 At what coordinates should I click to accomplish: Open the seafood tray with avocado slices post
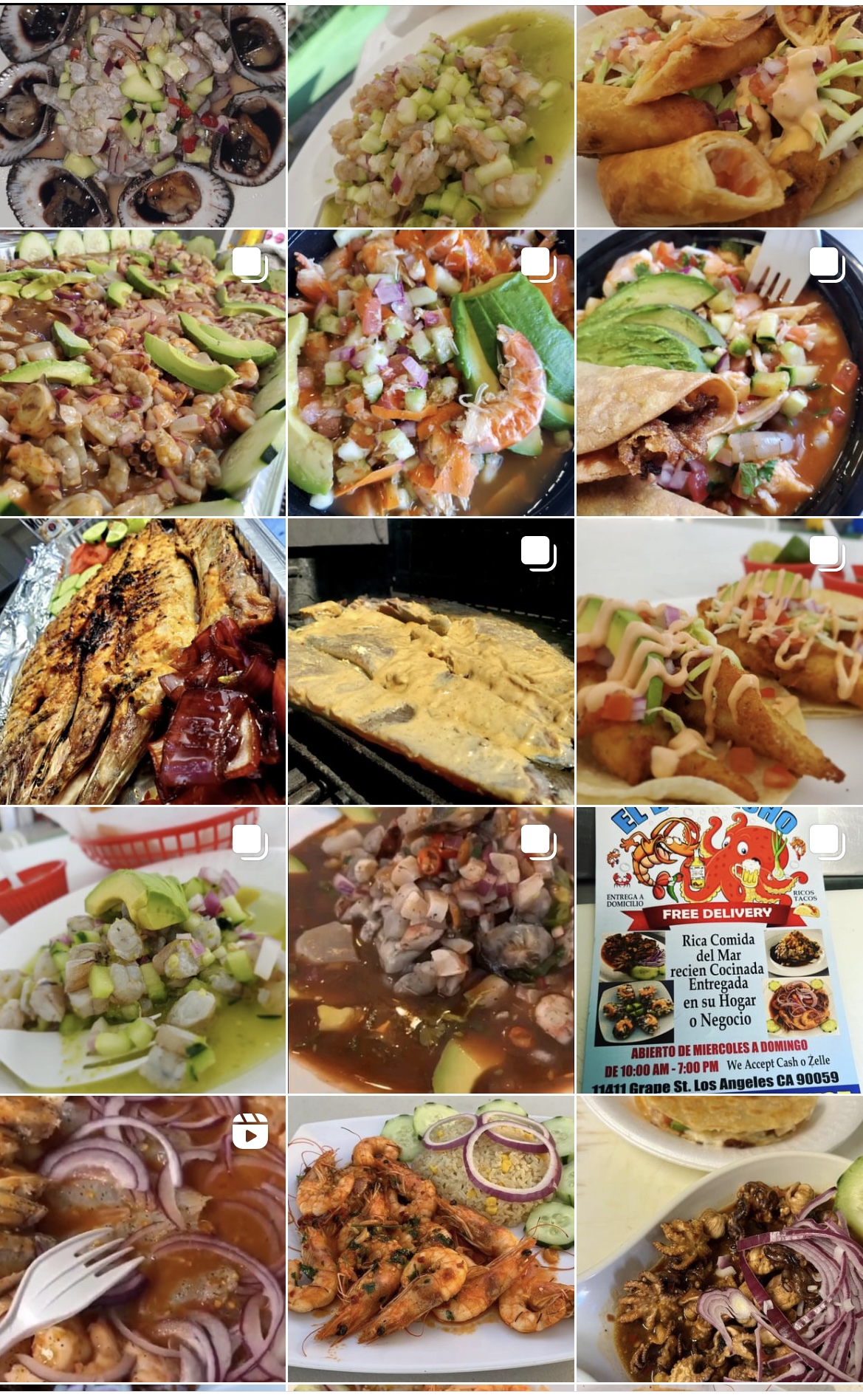pyautogui.click(x=142, y=372)
